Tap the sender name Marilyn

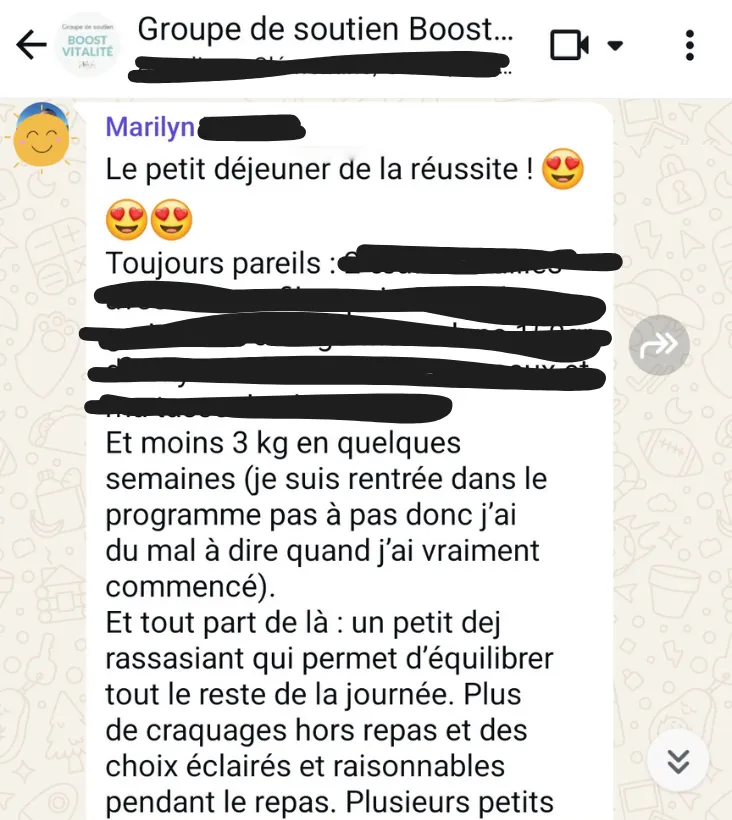click(150, 128)
